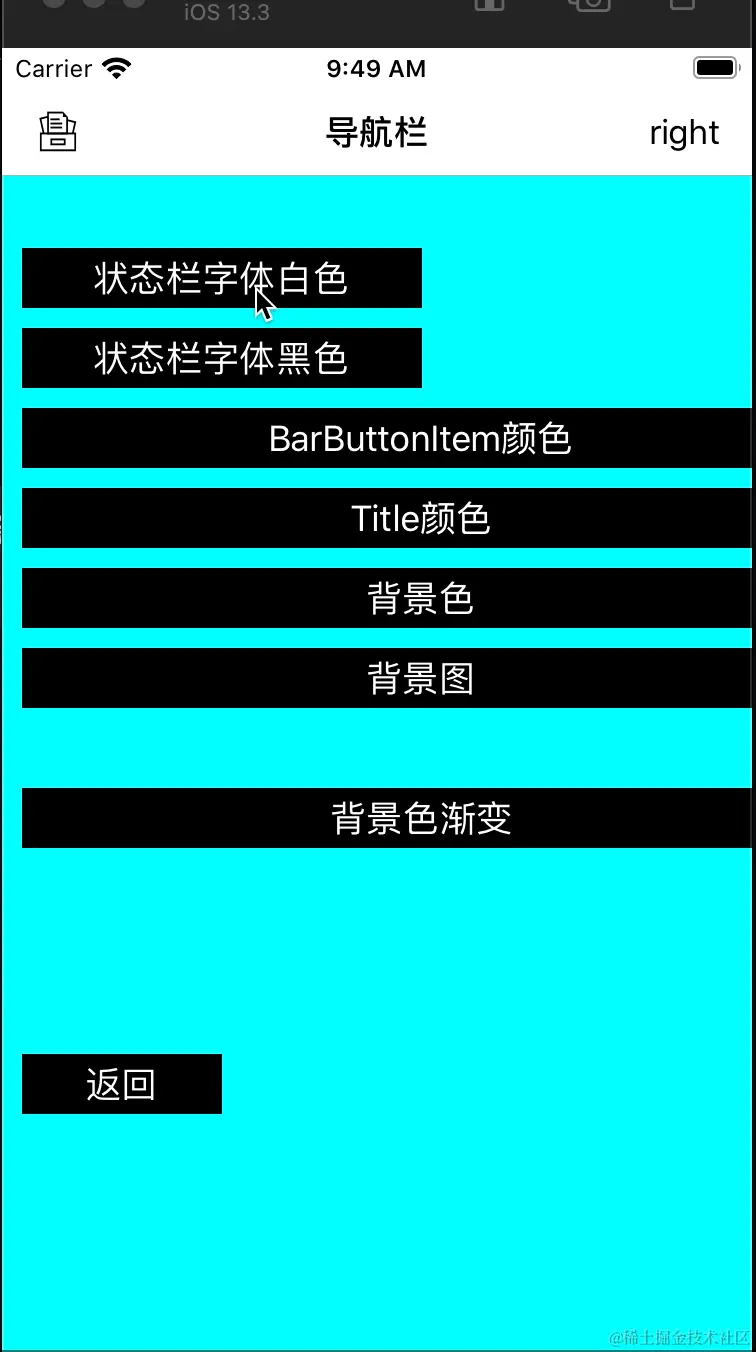Click the screenshot camera icon in simulator toolbar

point(589,6)
